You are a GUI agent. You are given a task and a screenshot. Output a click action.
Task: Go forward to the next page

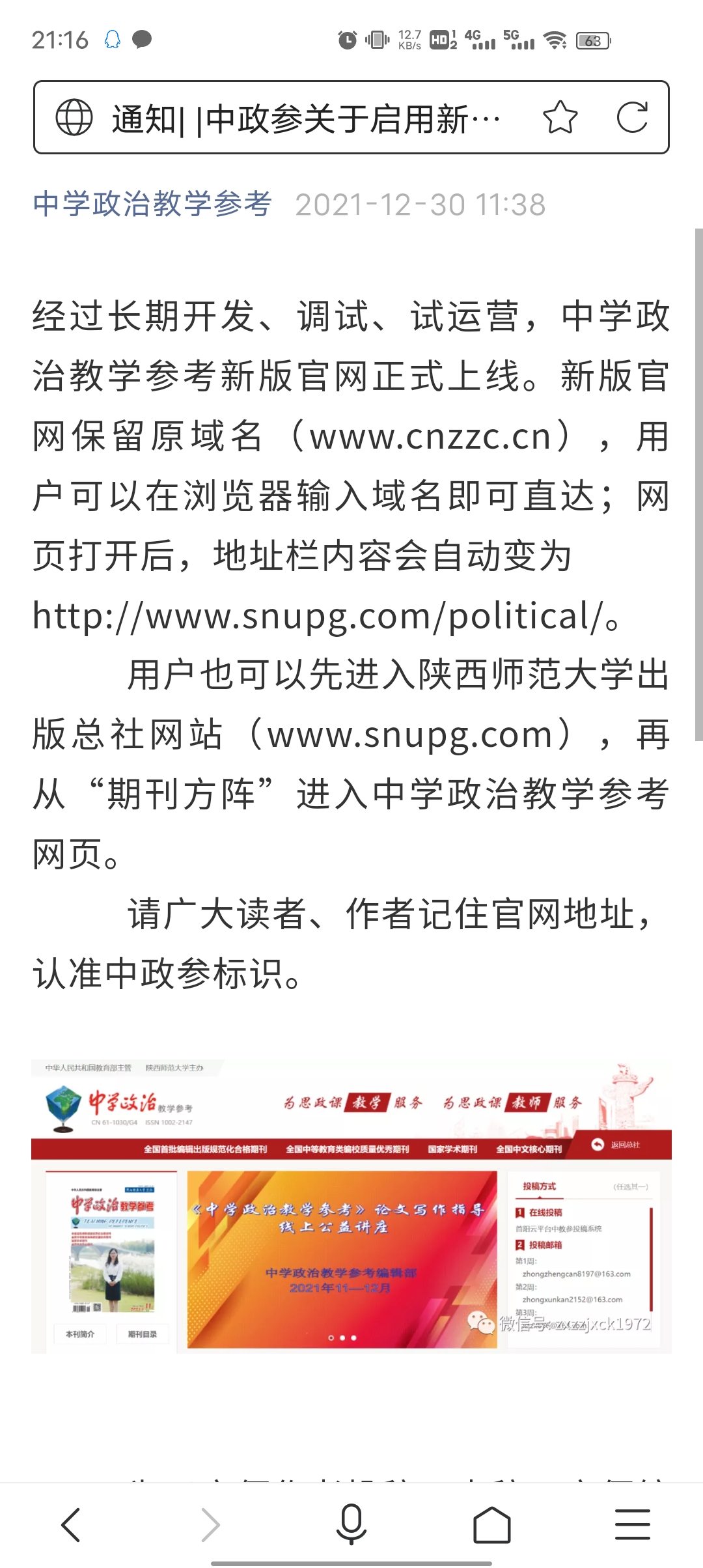pos(211,1525)
